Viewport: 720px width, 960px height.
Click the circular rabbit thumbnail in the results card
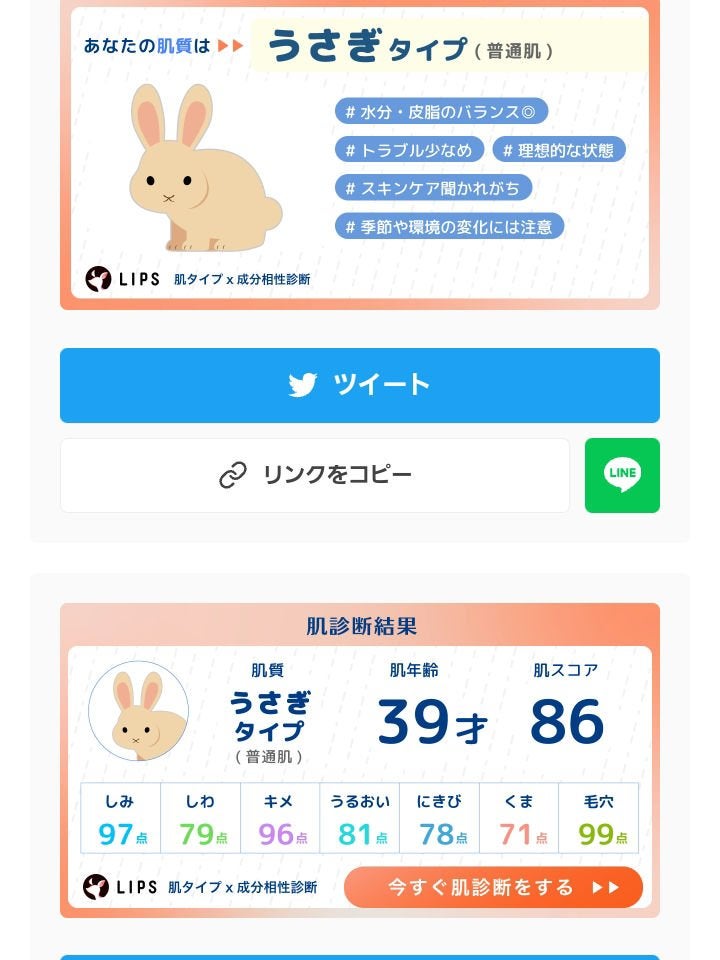(139, 713)
